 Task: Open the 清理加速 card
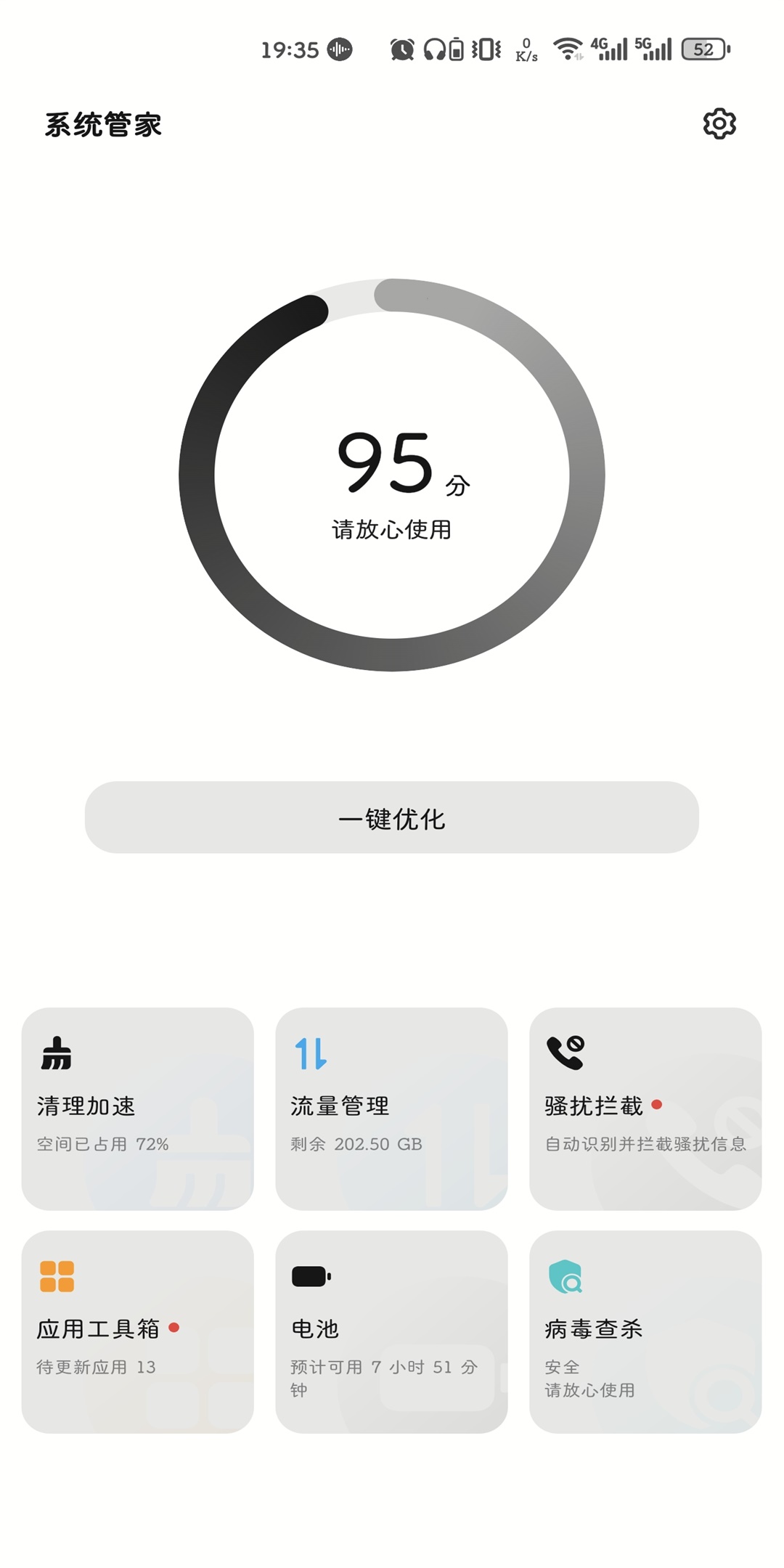[138, 1108]
